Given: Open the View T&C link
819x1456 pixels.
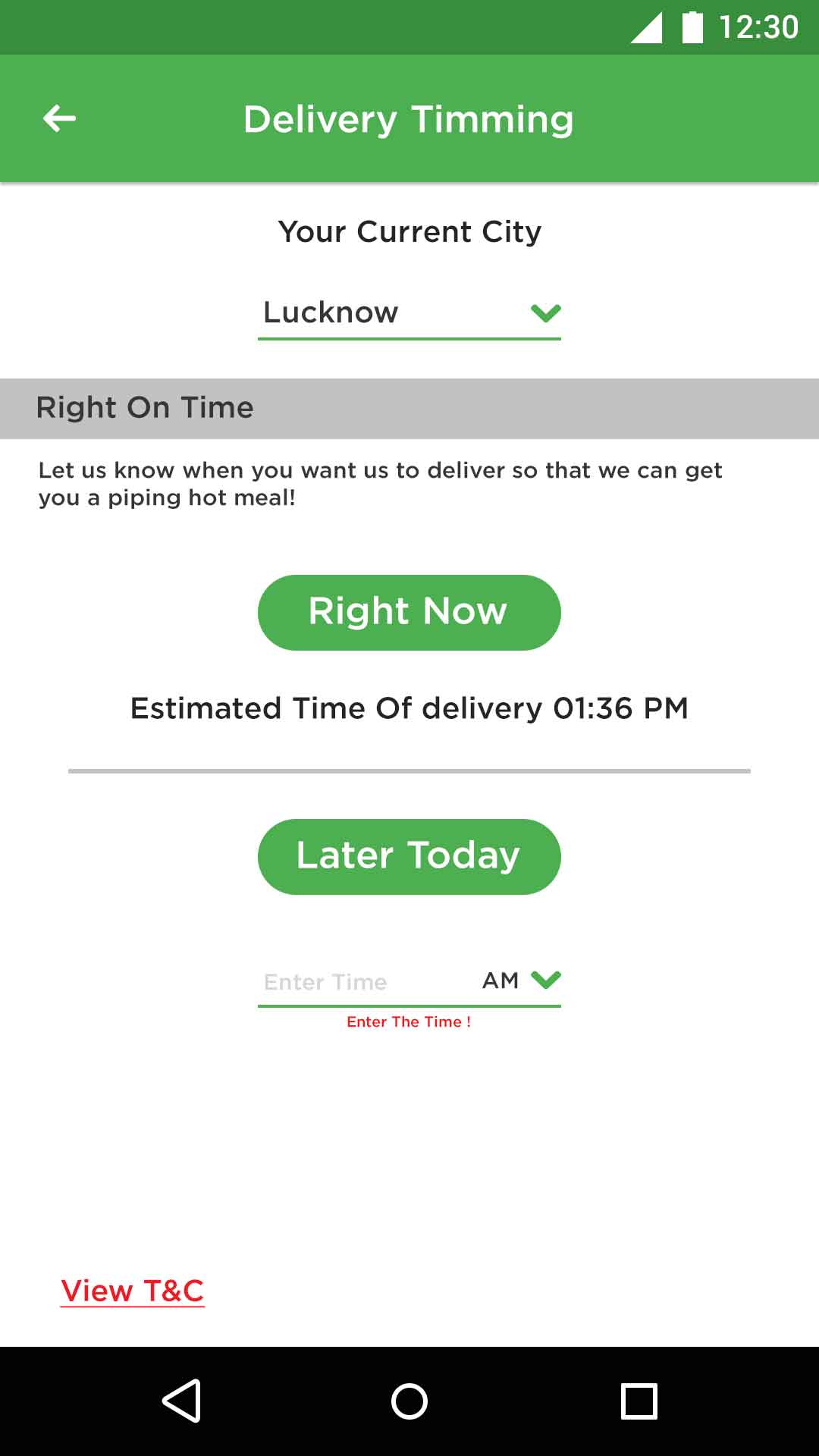Looking at the screenshot, I should click(x=133, y=1291).
